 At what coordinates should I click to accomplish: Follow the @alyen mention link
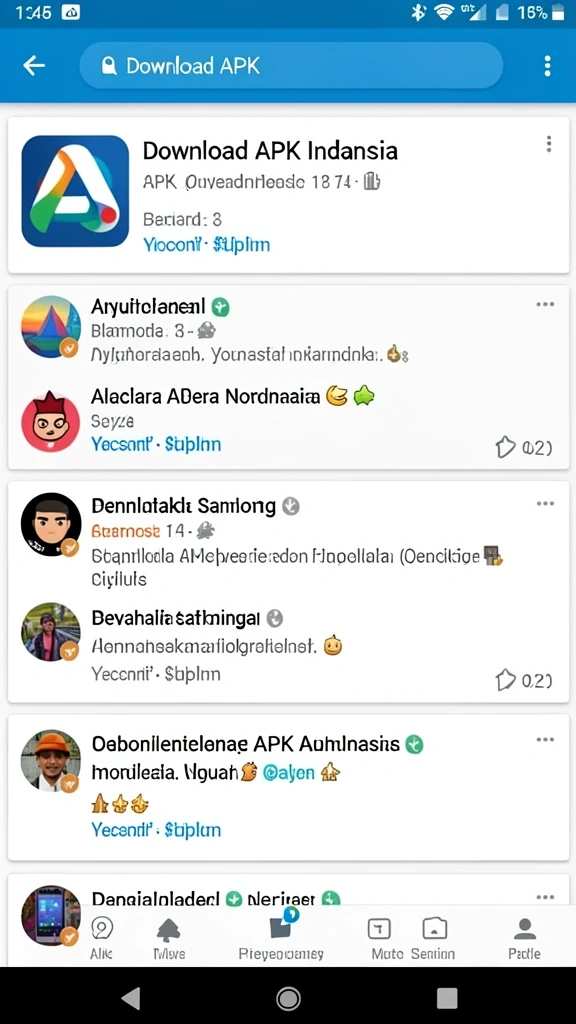tap(288, 773)
